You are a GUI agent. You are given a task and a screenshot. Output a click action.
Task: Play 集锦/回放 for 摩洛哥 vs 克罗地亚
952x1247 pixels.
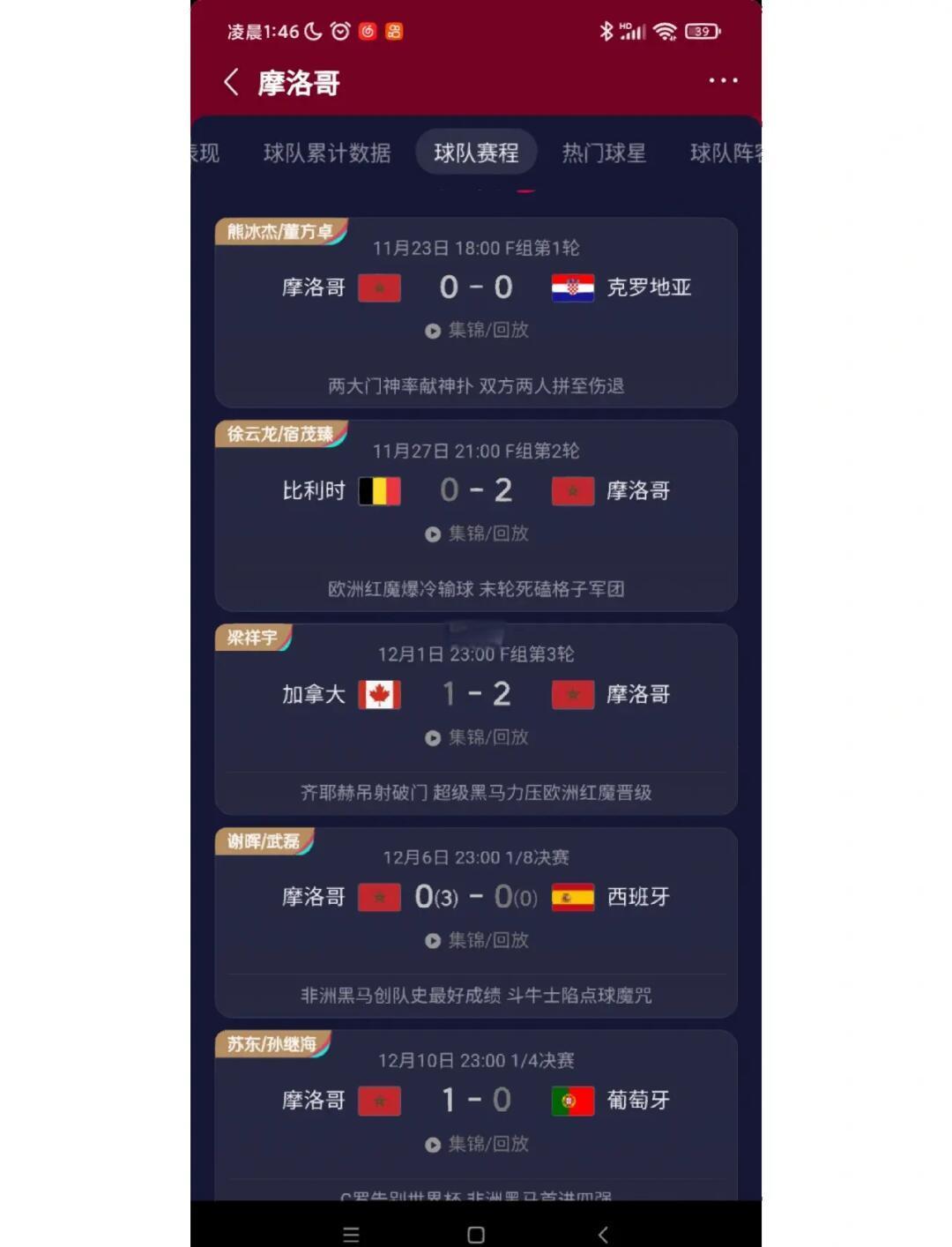tap(477, 331)
